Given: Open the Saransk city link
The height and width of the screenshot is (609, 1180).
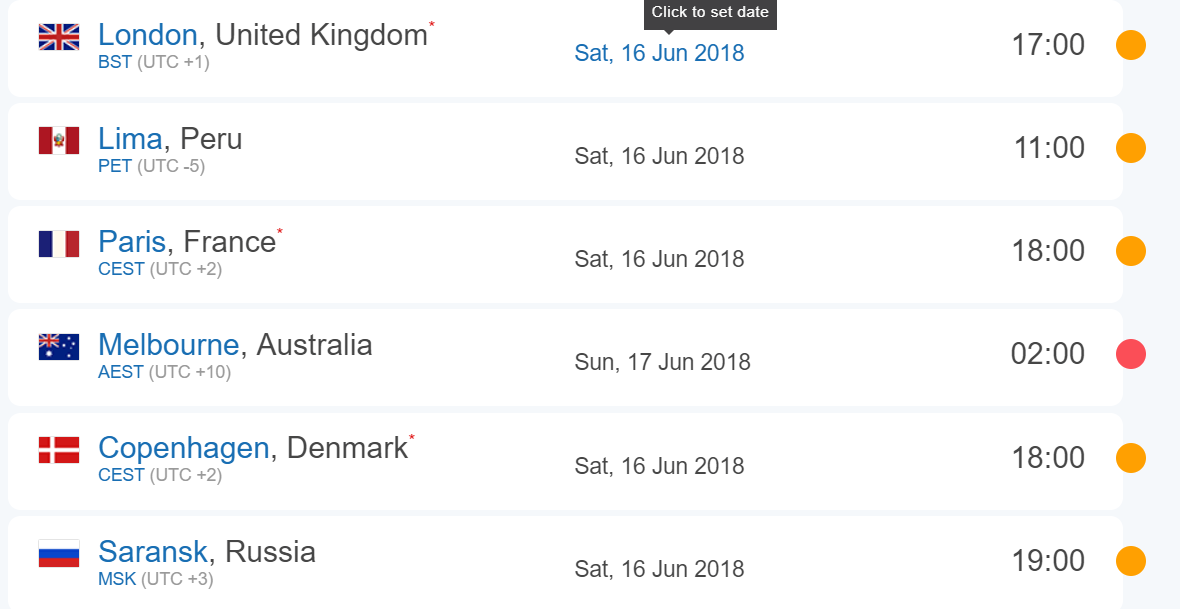Looking at the screenshot, I should (152, 552).
